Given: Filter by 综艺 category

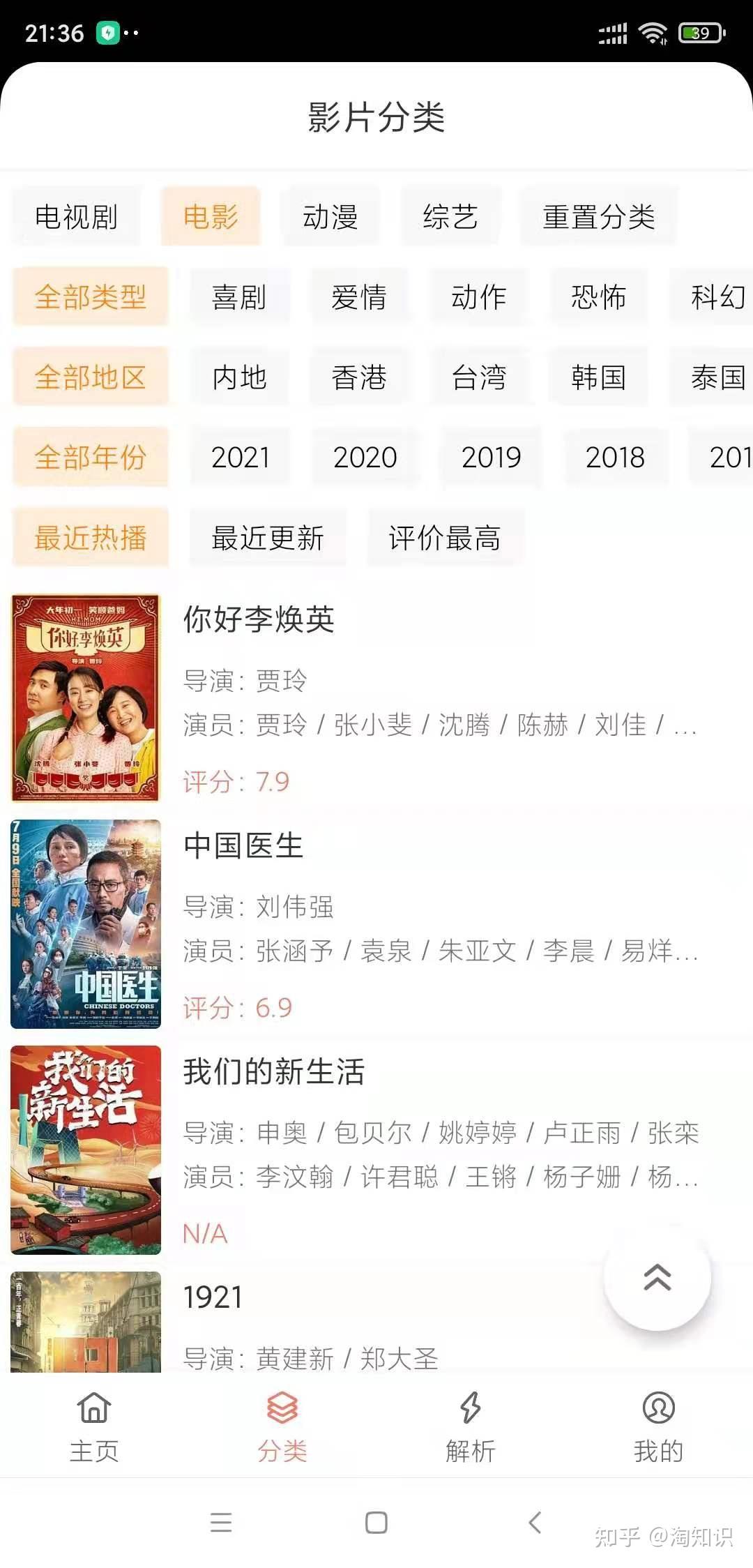Looking at the screenshot, I should click(450, 217).
